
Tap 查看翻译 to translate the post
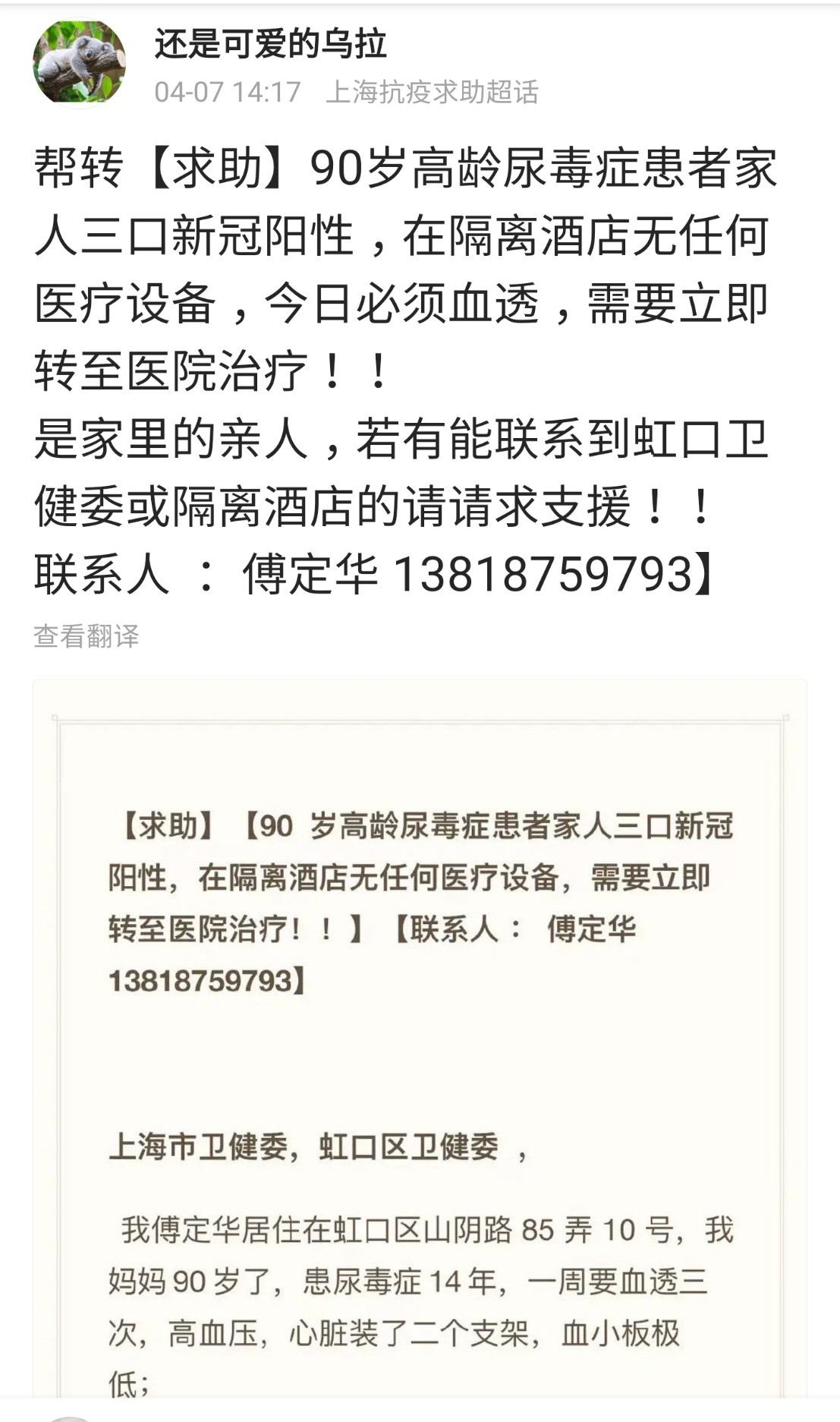pyautogui.click(x=87, y=636)
